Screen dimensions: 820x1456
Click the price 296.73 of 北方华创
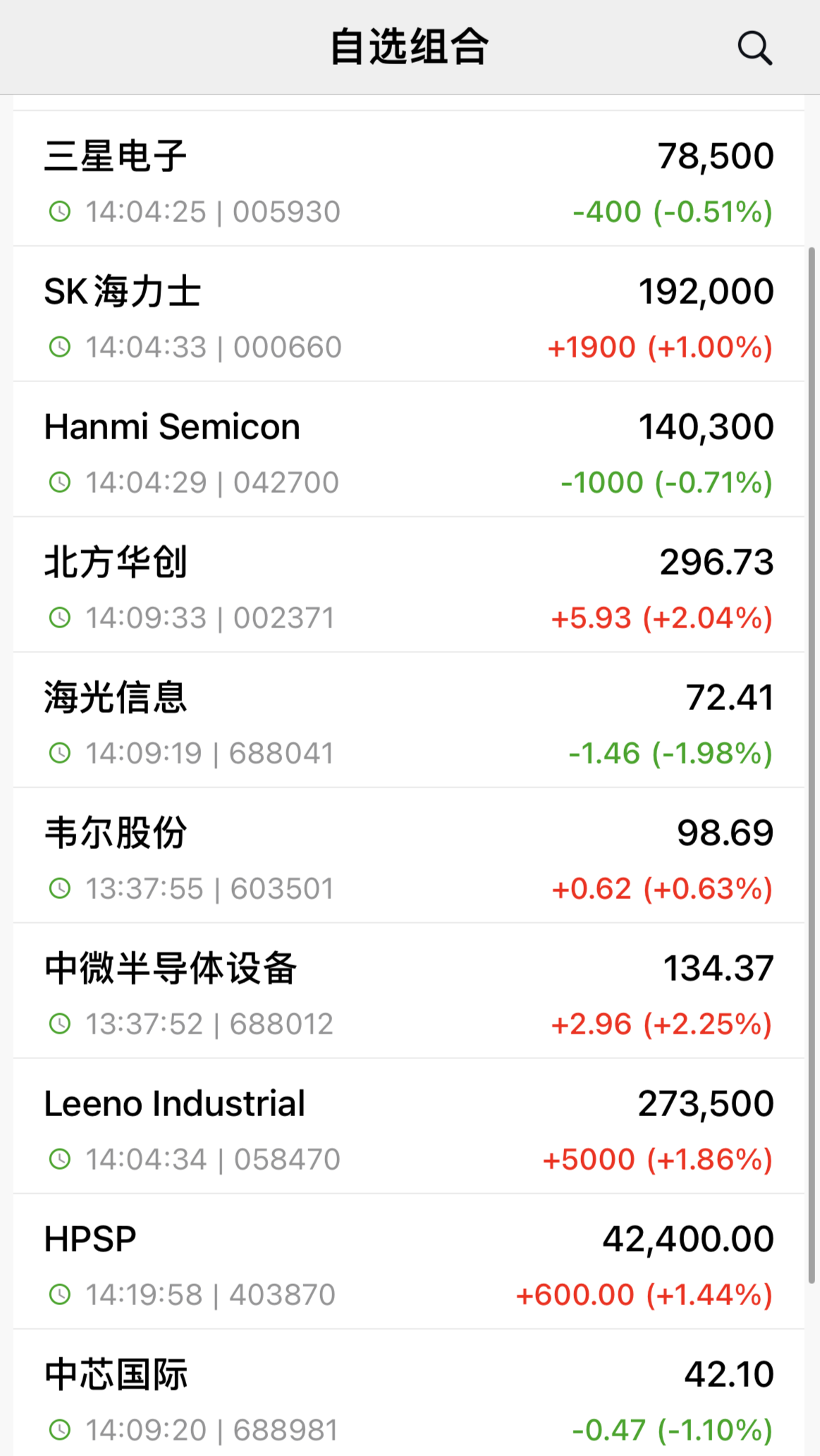coord(716,562)
